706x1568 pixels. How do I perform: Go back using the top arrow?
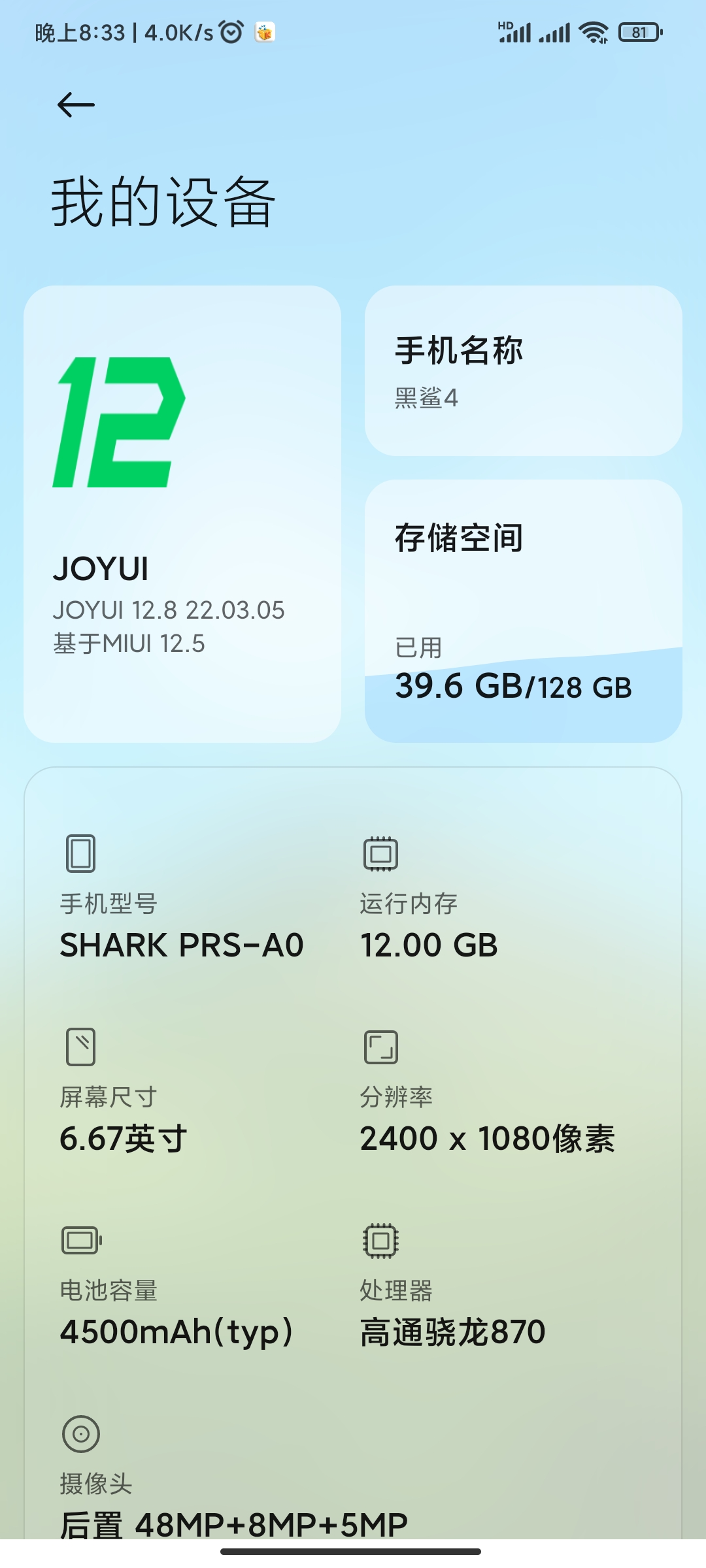pyautogui.click(x=76, y=105)
